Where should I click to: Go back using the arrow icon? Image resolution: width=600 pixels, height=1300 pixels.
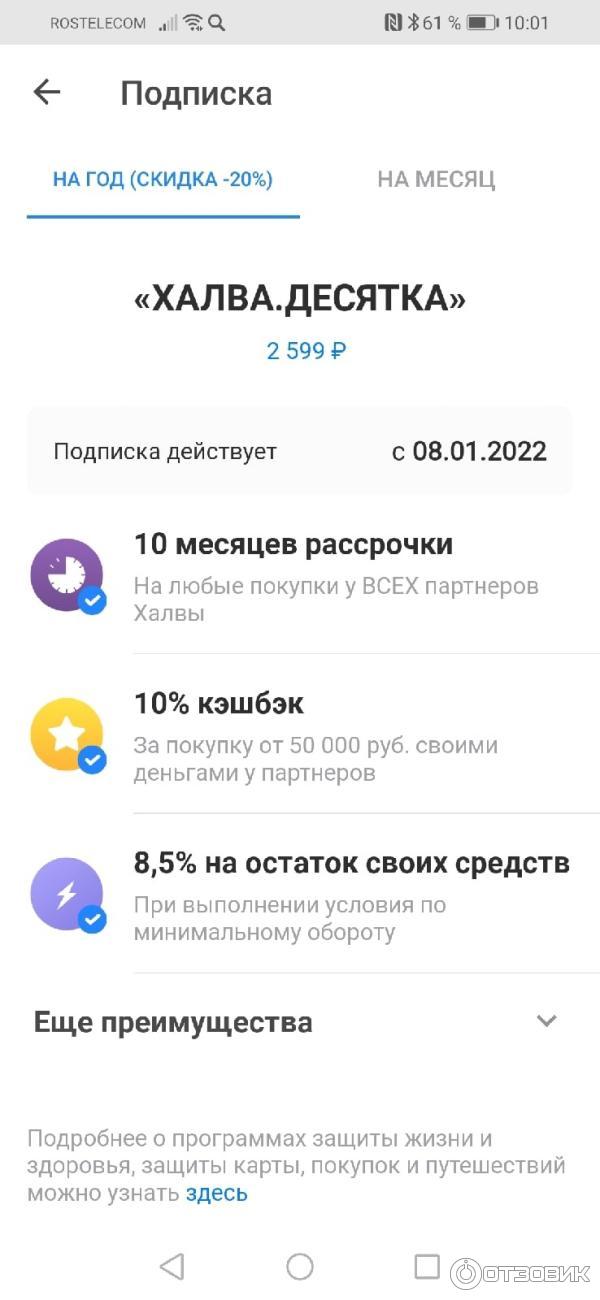(47, 93)
